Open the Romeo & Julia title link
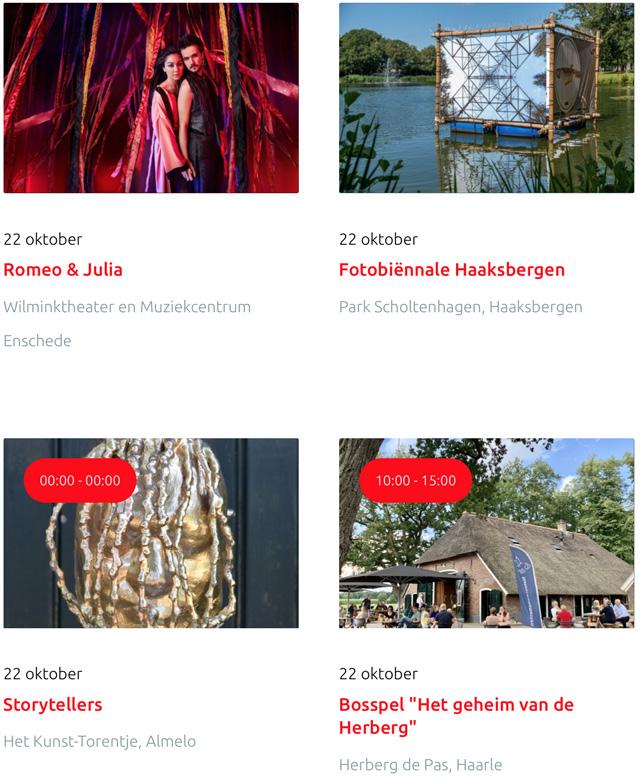 pos(63,270)
